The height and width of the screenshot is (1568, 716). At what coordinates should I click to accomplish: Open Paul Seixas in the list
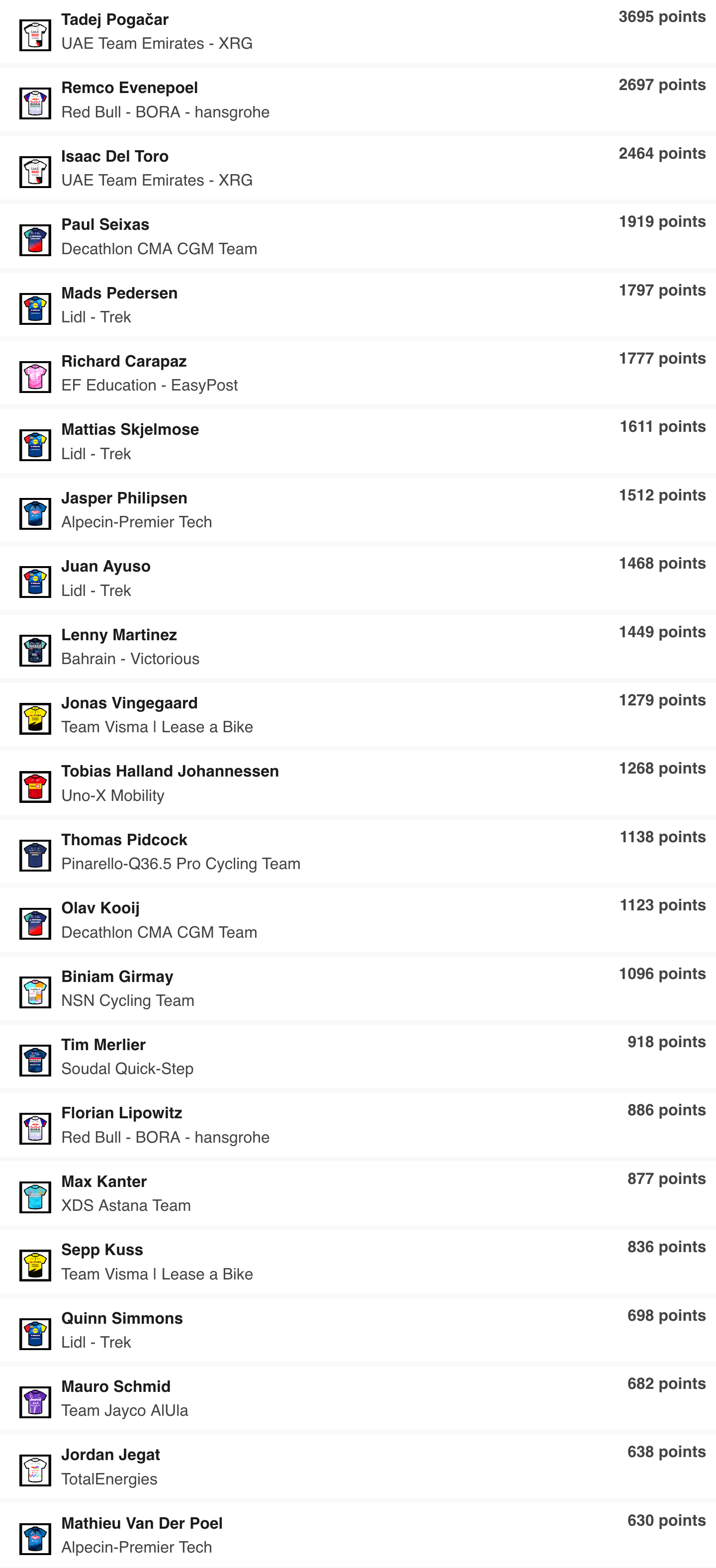tap(358, 236)
